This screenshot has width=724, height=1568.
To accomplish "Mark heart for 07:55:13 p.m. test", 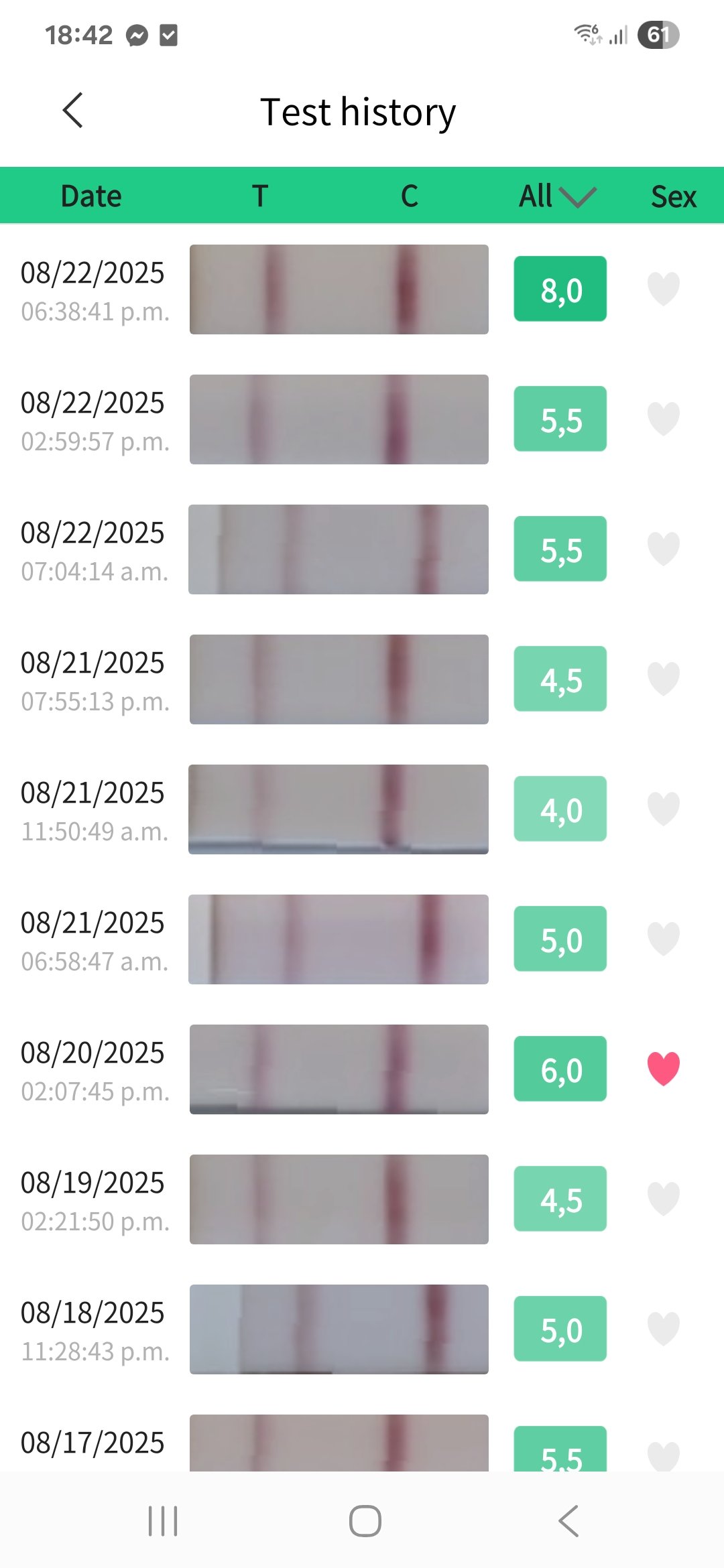I will coord(663,679).
